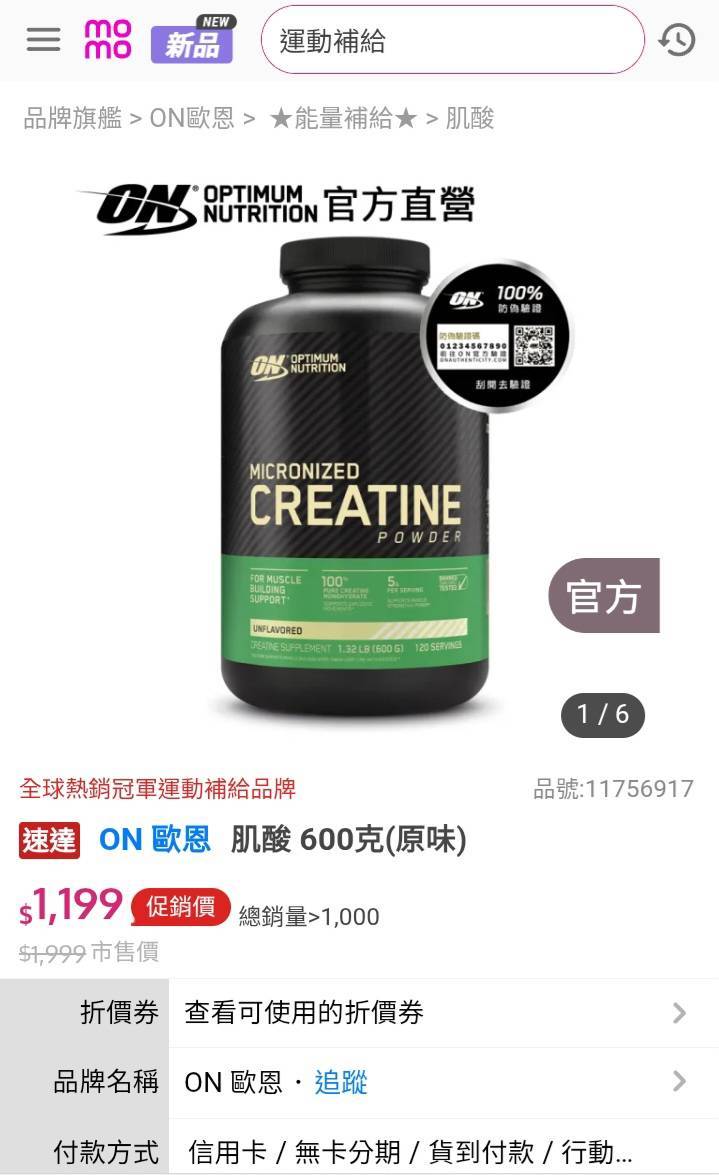Screen dimensions: 719x1175
Task: Follow the brand via 追蹤
Action: (341, 1082)
